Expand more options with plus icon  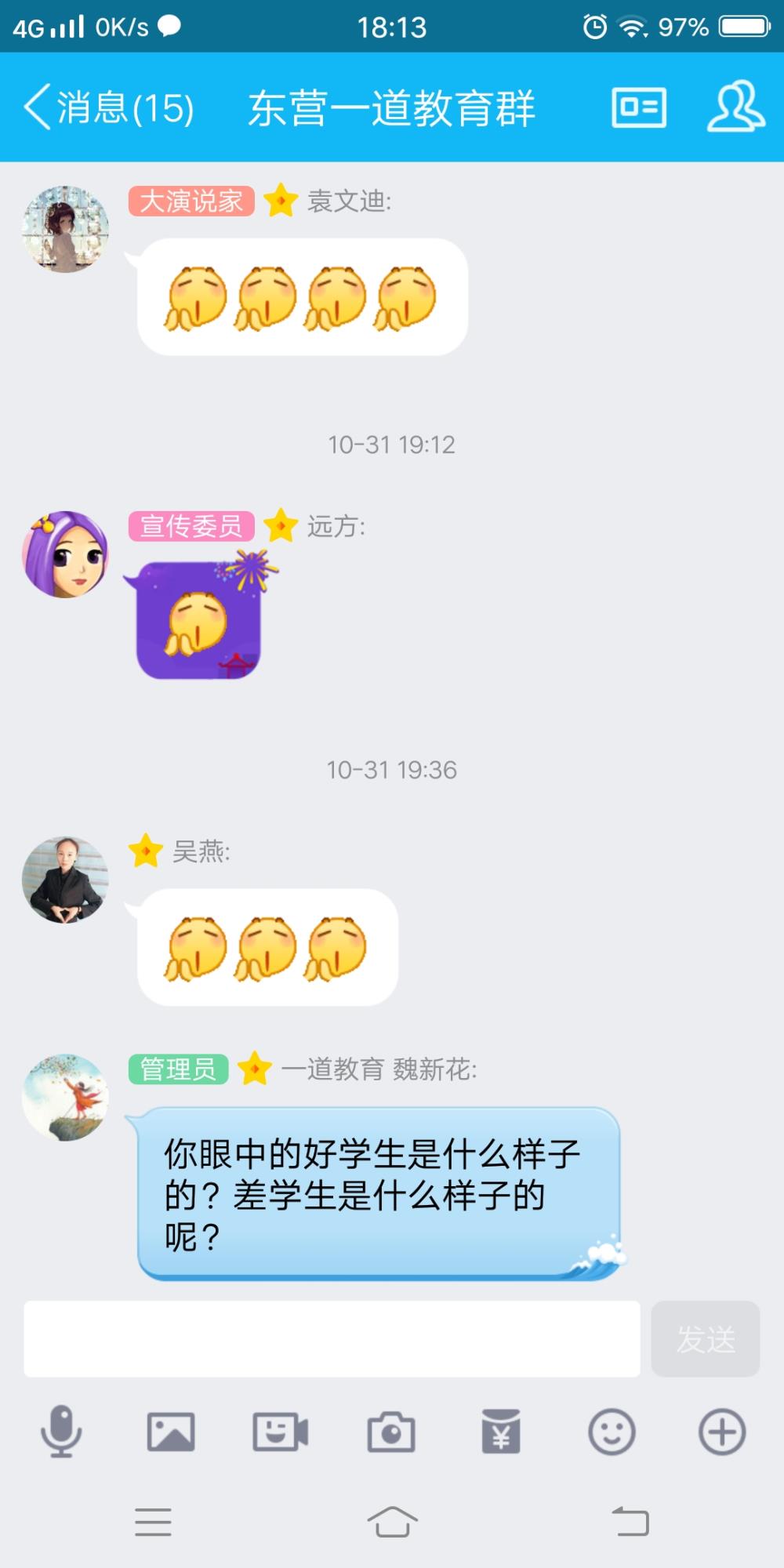(722, 1432)
